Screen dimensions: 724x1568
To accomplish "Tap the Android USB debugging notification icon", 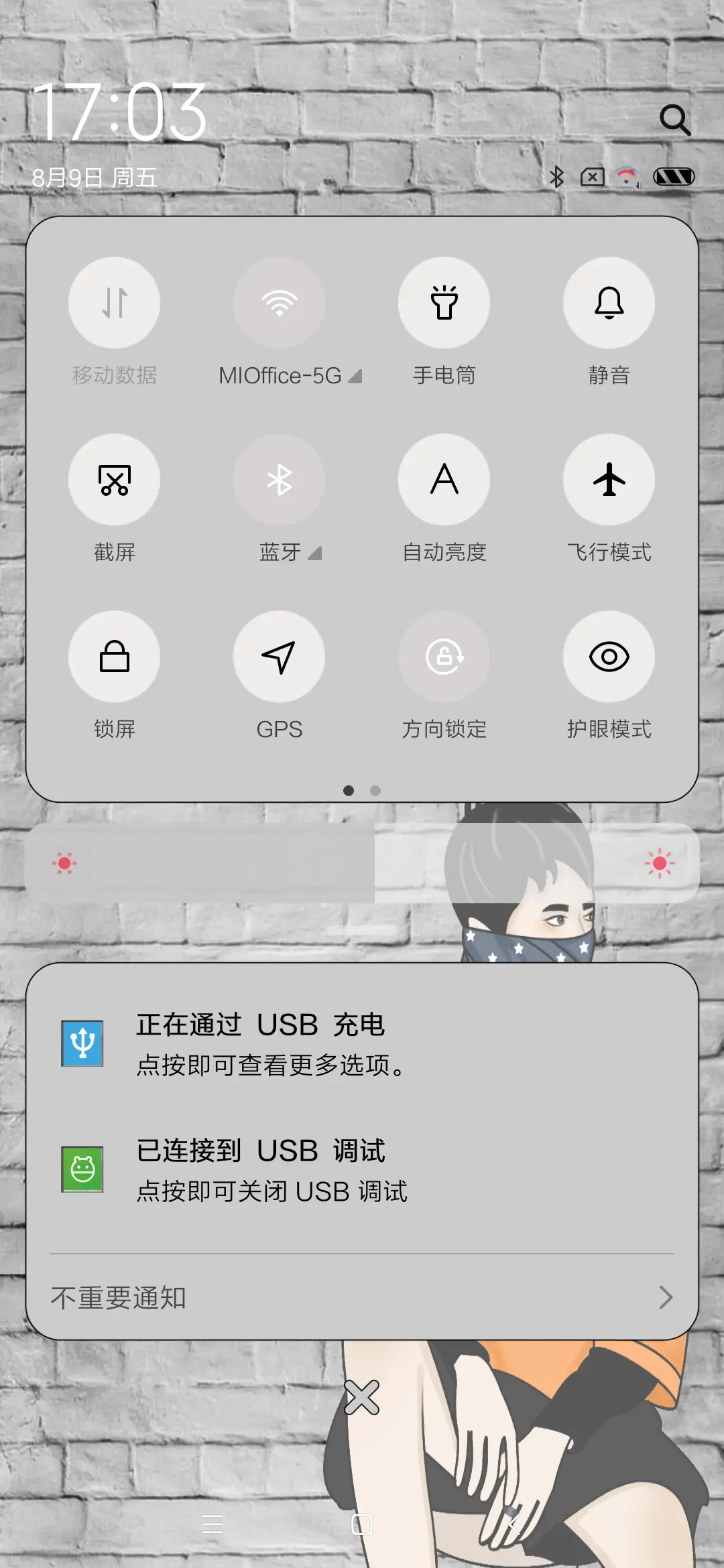I will (x=83, y=1169).
